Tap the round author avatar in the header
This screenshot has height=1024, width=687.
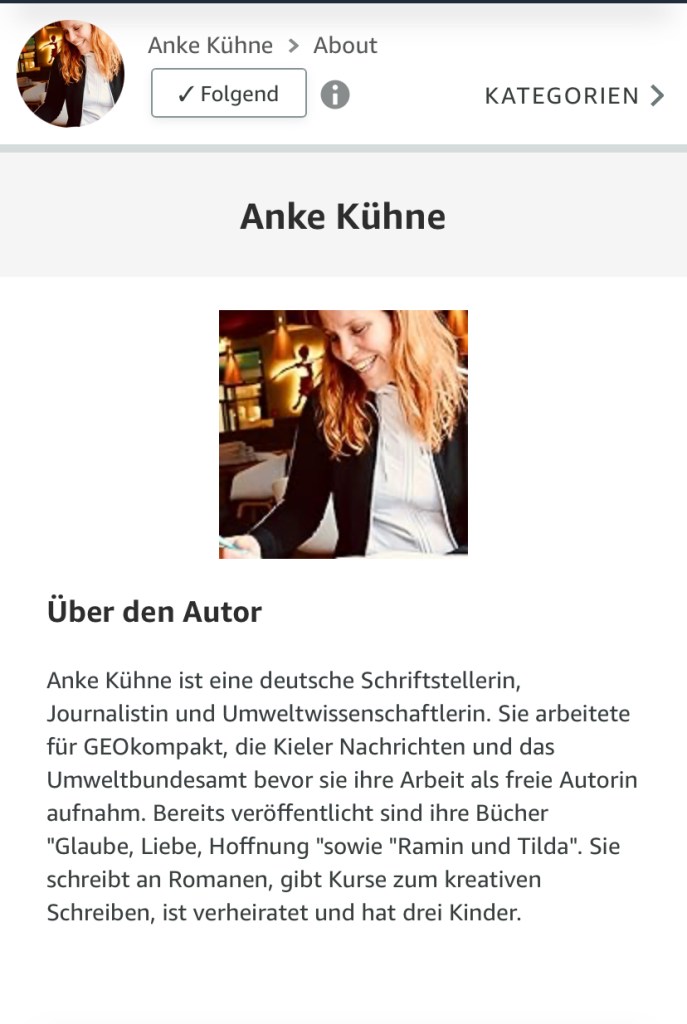(x=70, y=74)
